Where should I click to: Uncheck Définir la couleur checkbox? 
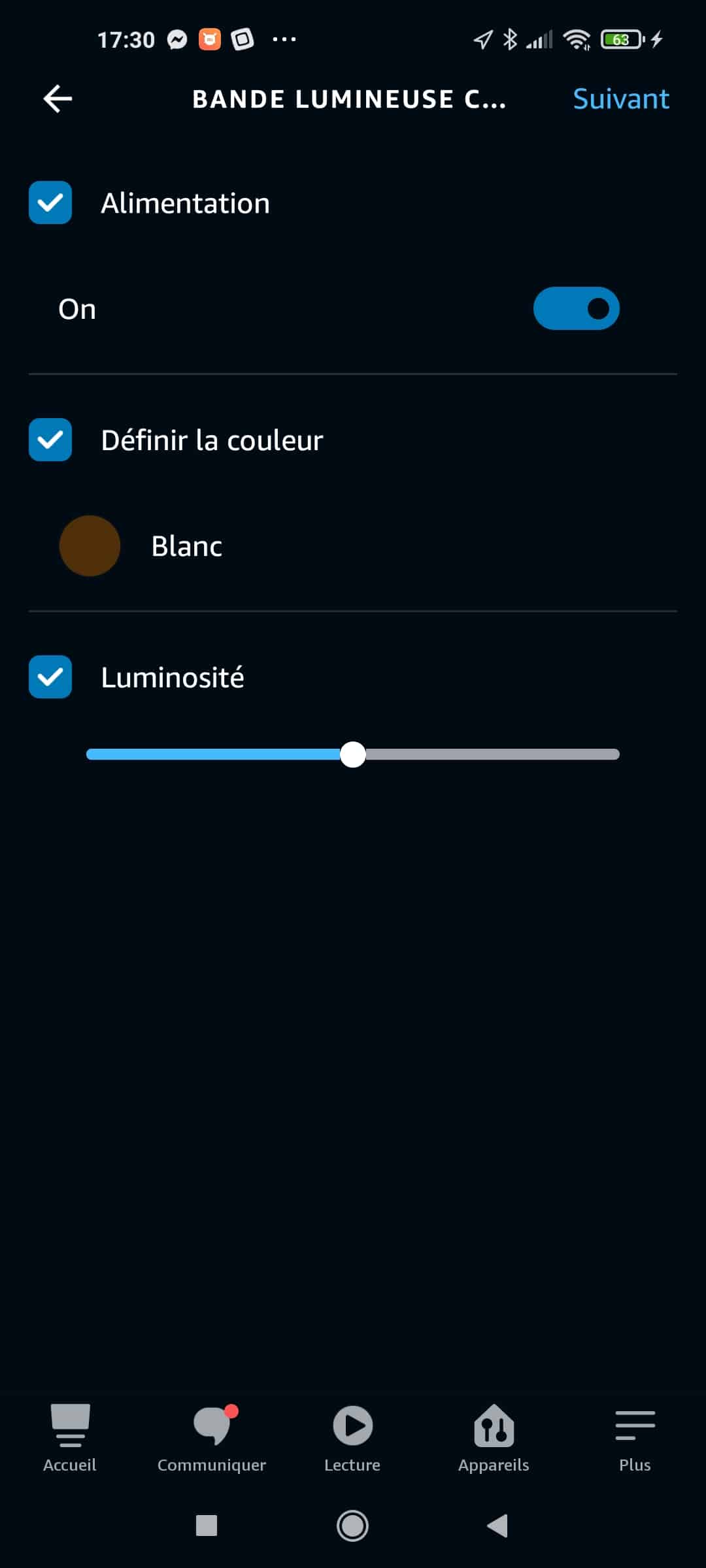pyautogui.click(x=50, y=440)
